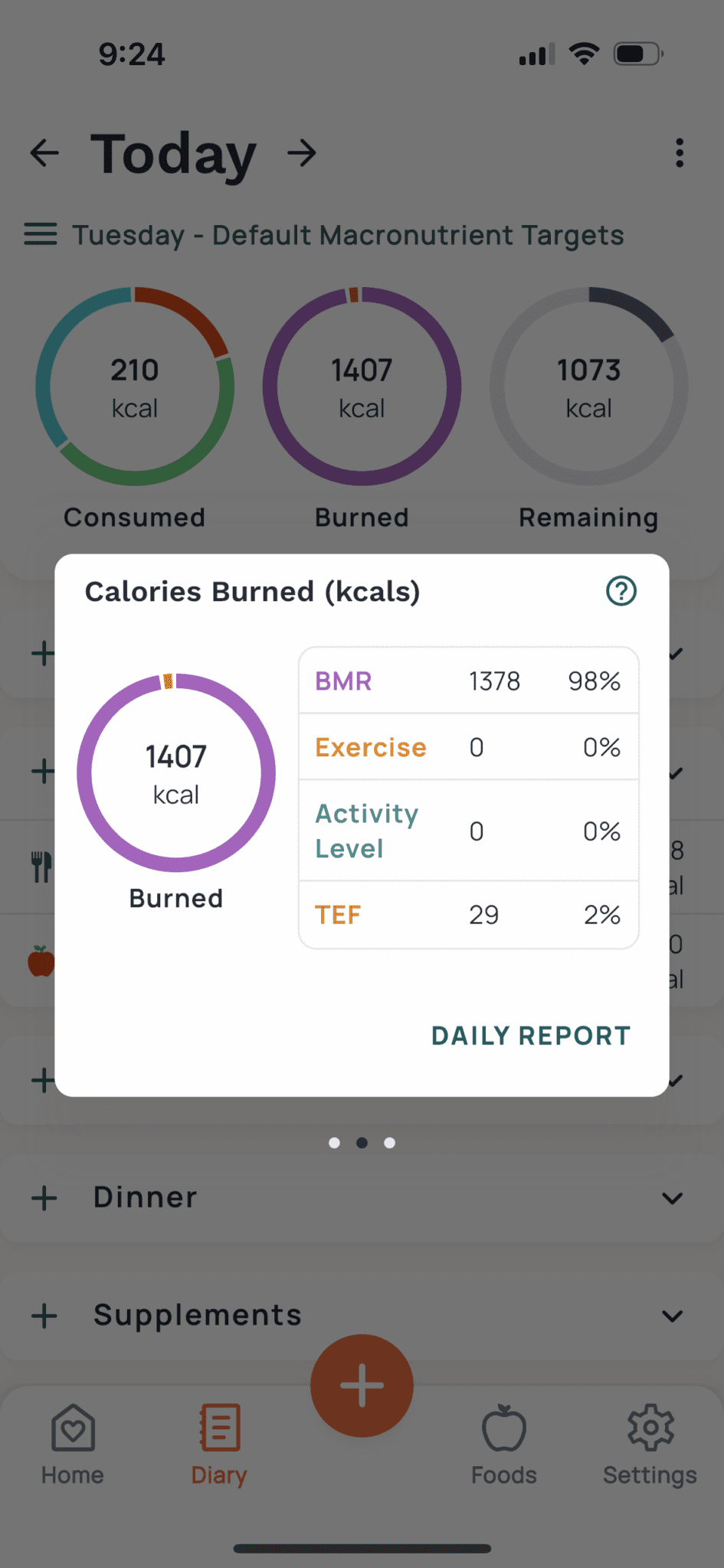Add food to Dinner
The width and height of the screenshot is (724, 1568).
44,1197
